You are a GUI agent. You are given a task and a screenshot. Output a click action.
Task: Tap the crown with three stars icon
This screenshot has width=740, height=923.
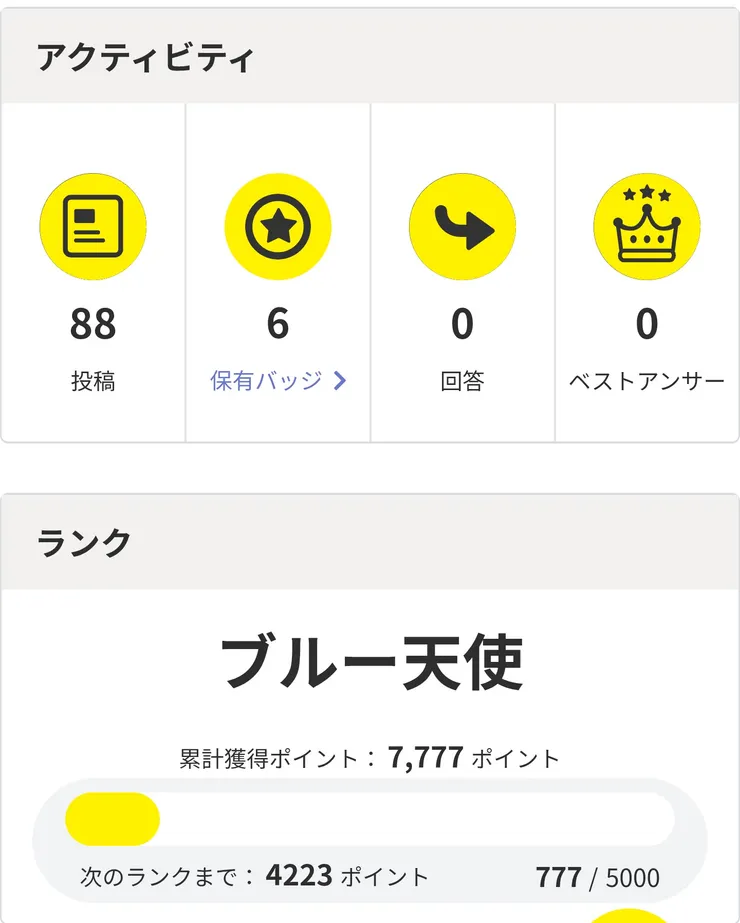click(x=647, y=225)
